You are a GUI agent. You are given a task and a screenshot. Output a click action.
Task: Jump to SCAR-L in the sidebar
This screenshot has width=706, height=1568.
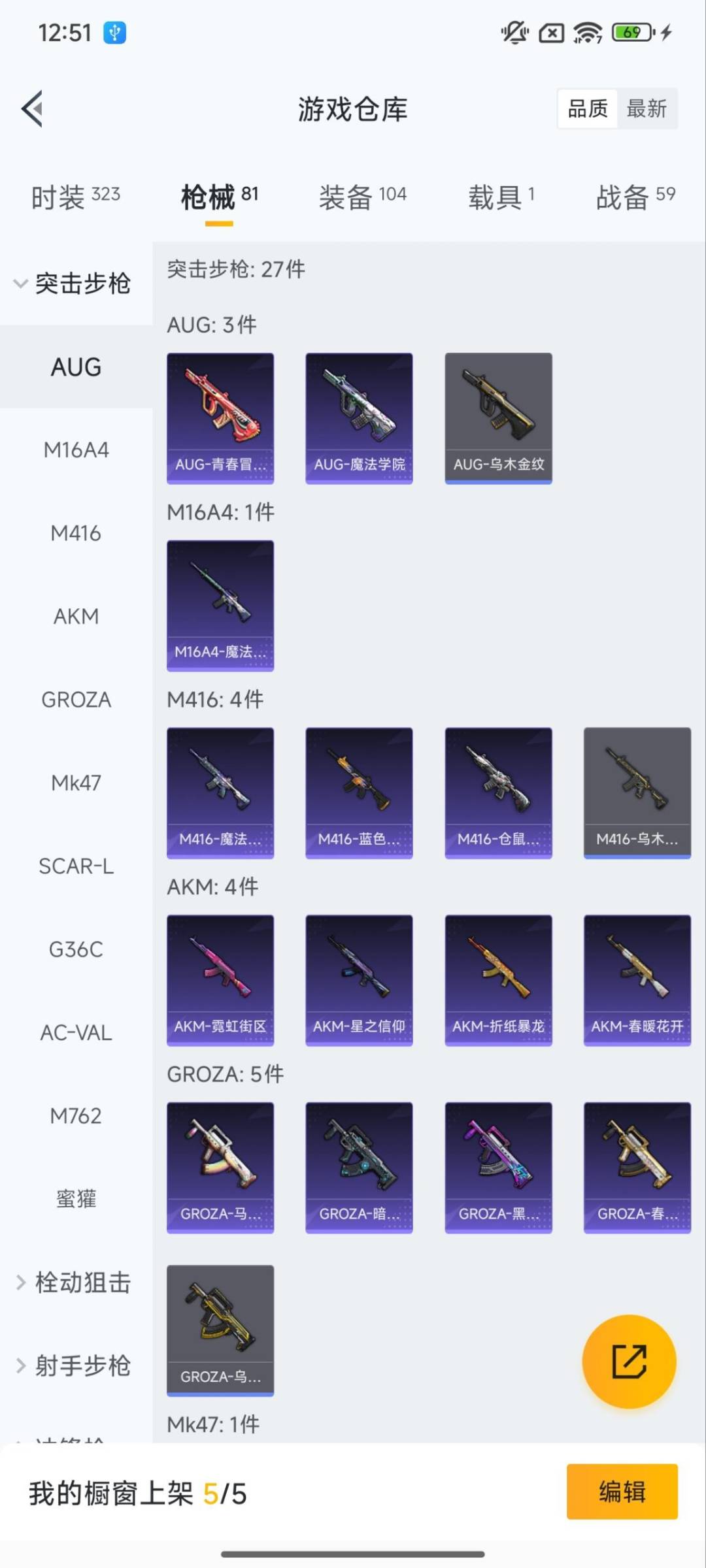click(x=76, y=866)
